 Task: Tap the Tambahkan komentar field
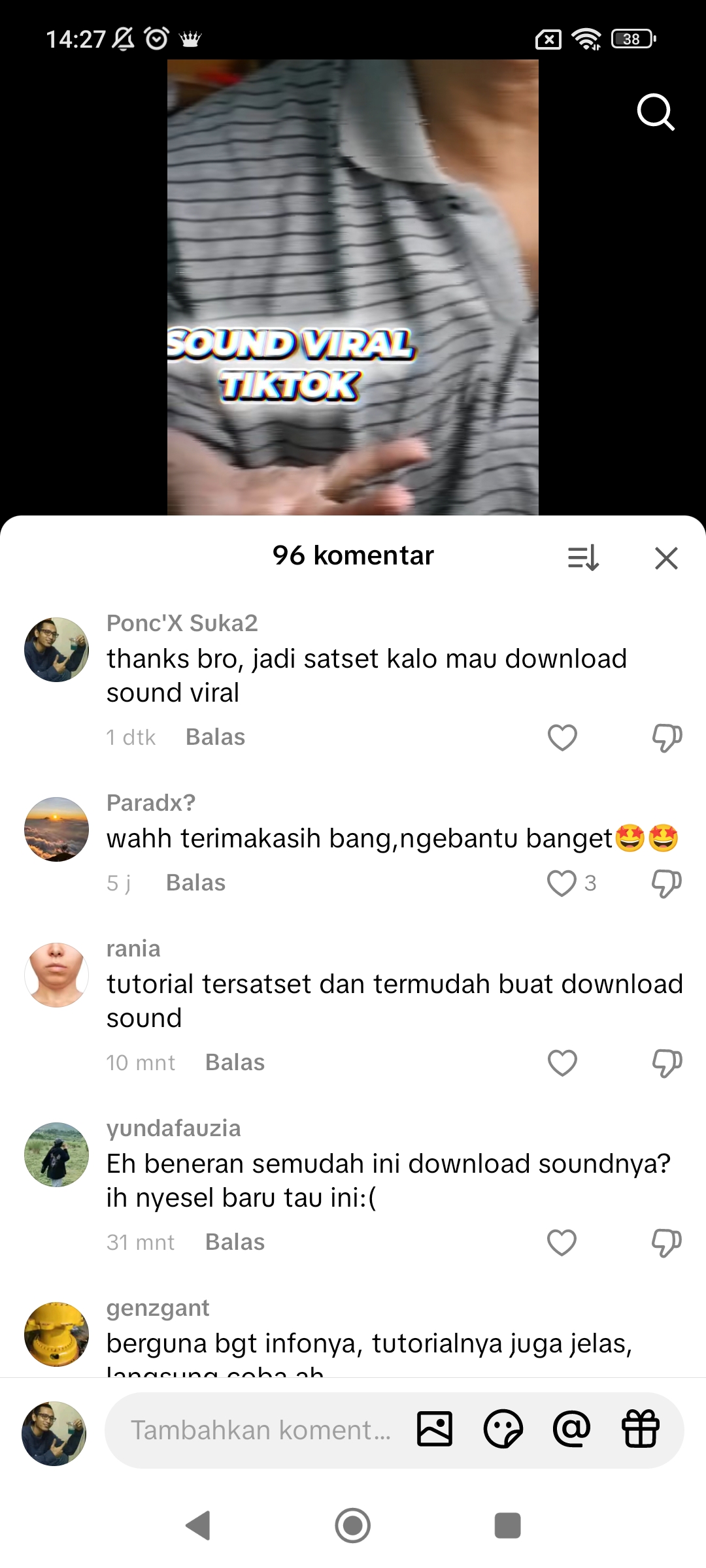click(x=260, y=1430)
